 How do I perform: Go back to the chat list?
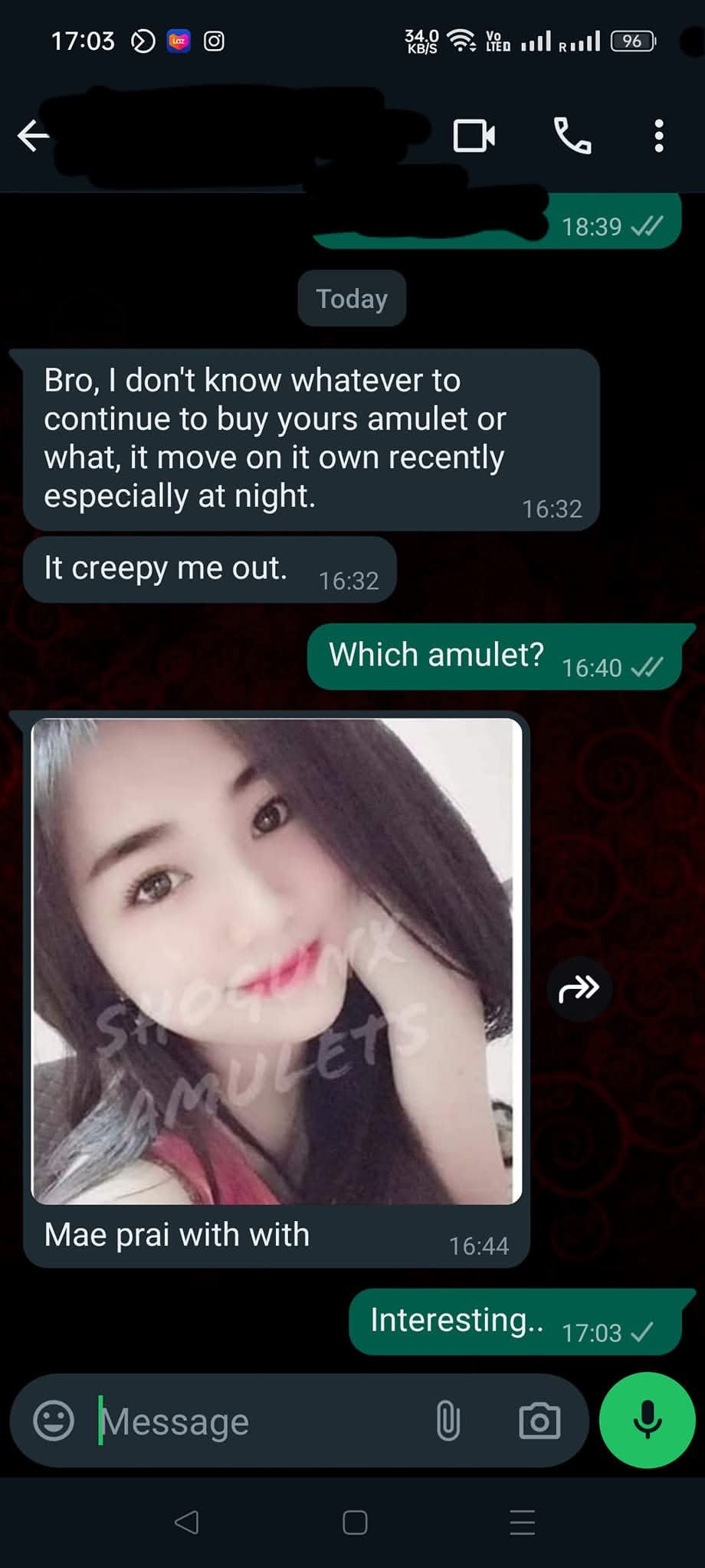[33, 136]
